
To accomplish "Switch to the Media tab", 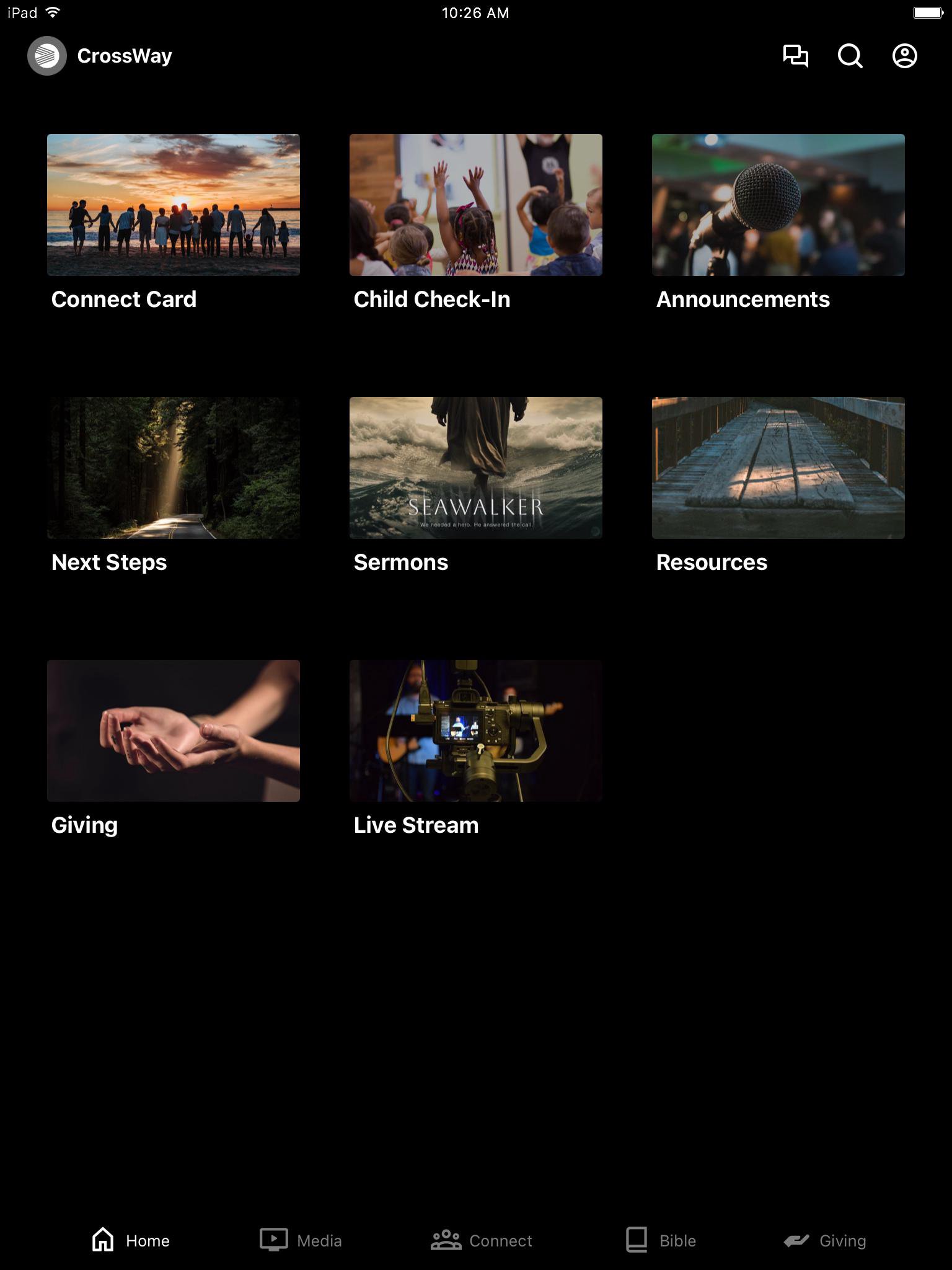I will click(x=301, y=1240).
